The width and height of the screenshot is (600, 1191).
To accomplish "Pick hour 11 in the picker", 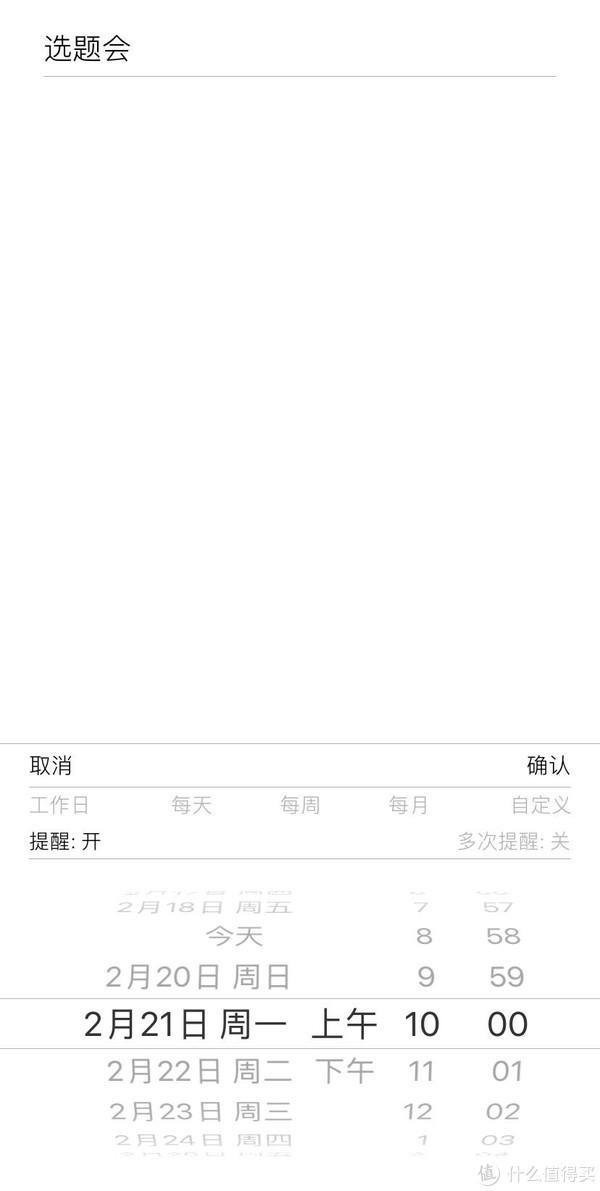I will click(x=421, y=1072).
